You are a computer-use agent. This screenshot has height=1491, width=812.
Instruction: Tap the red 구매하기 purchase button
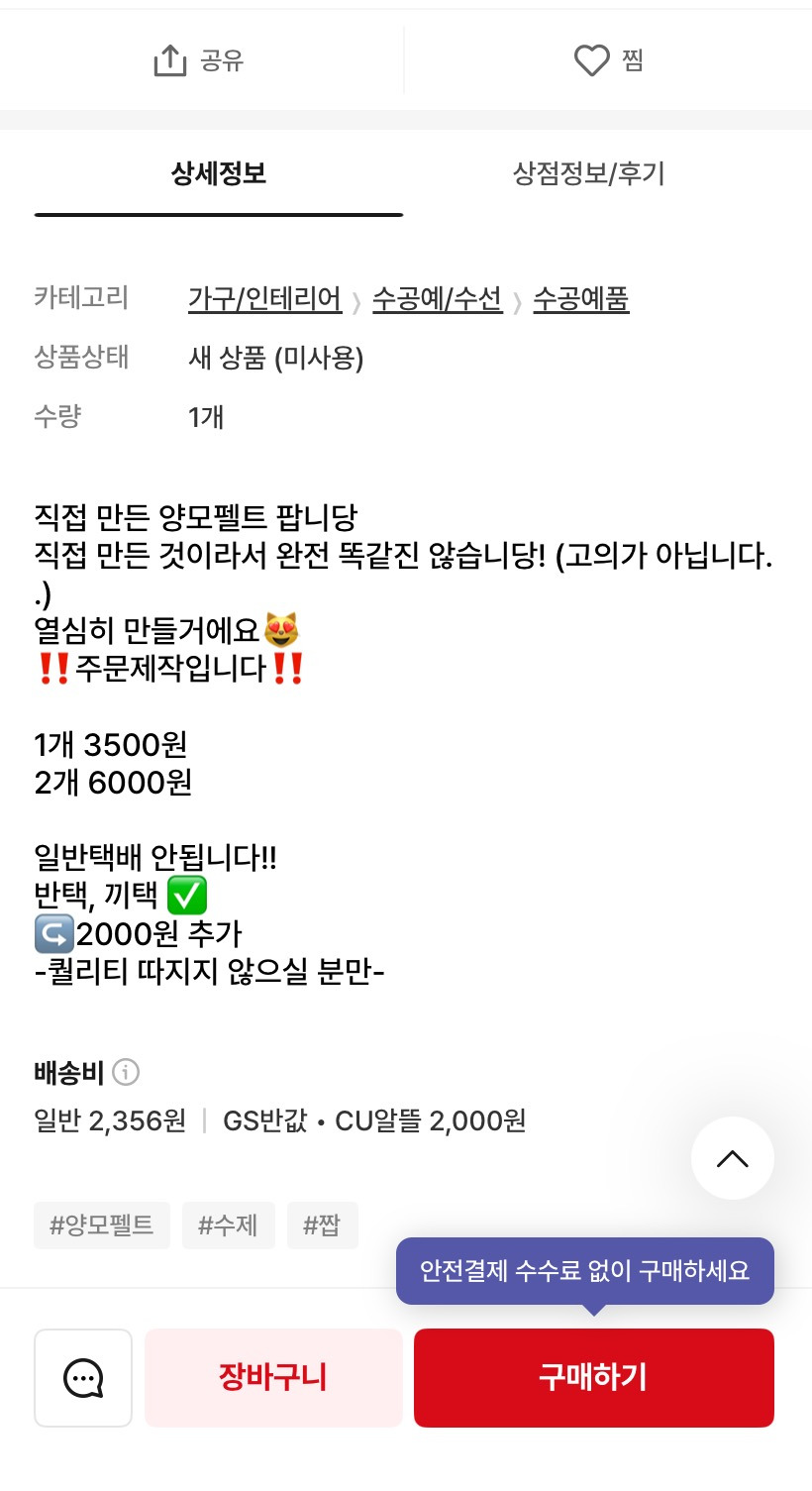[592, 1377]
